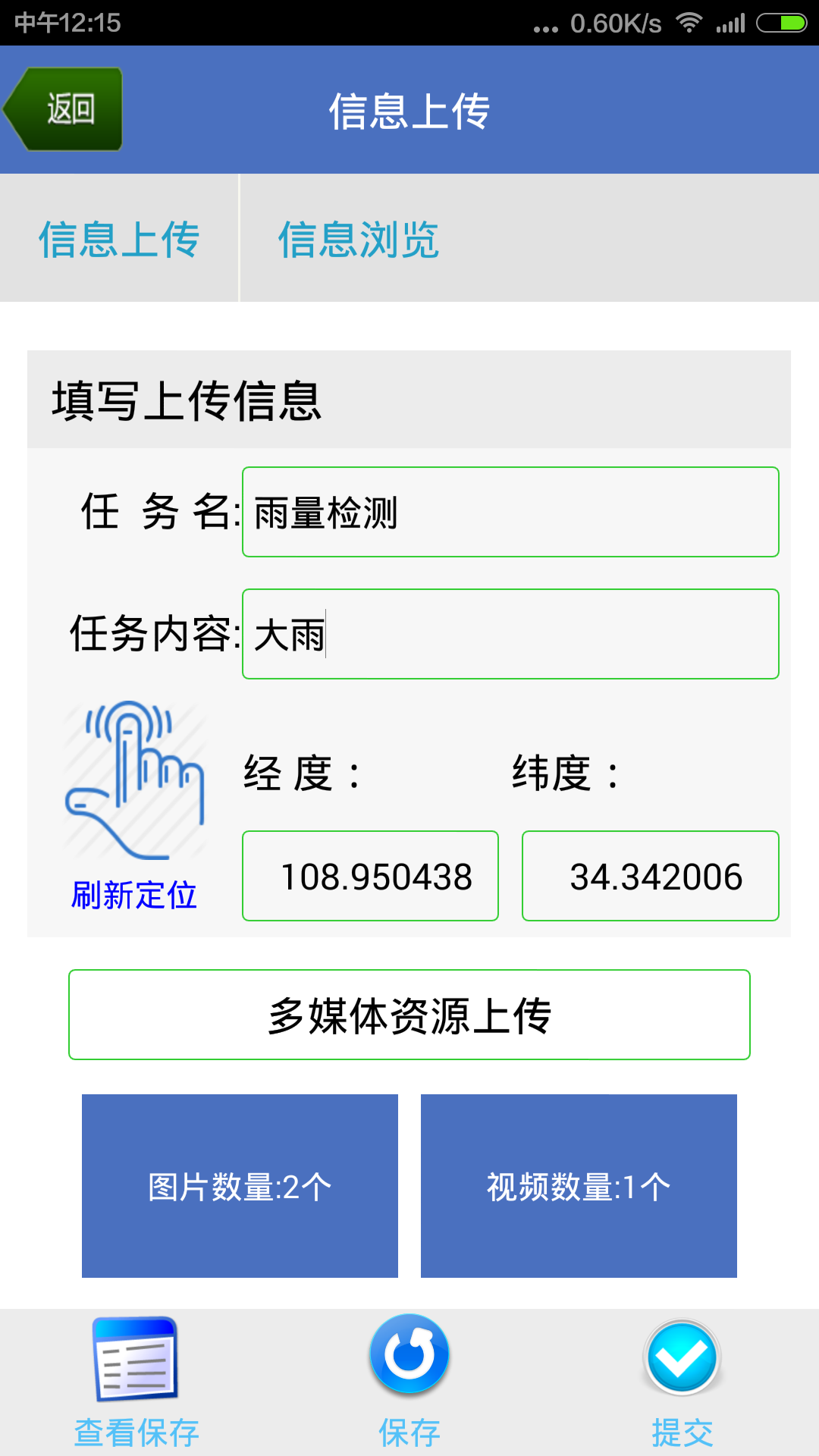This screenshot has height=1456, width=819.
Task: Open the 图片数量:2个 tile
Action: coord(240,1186)
